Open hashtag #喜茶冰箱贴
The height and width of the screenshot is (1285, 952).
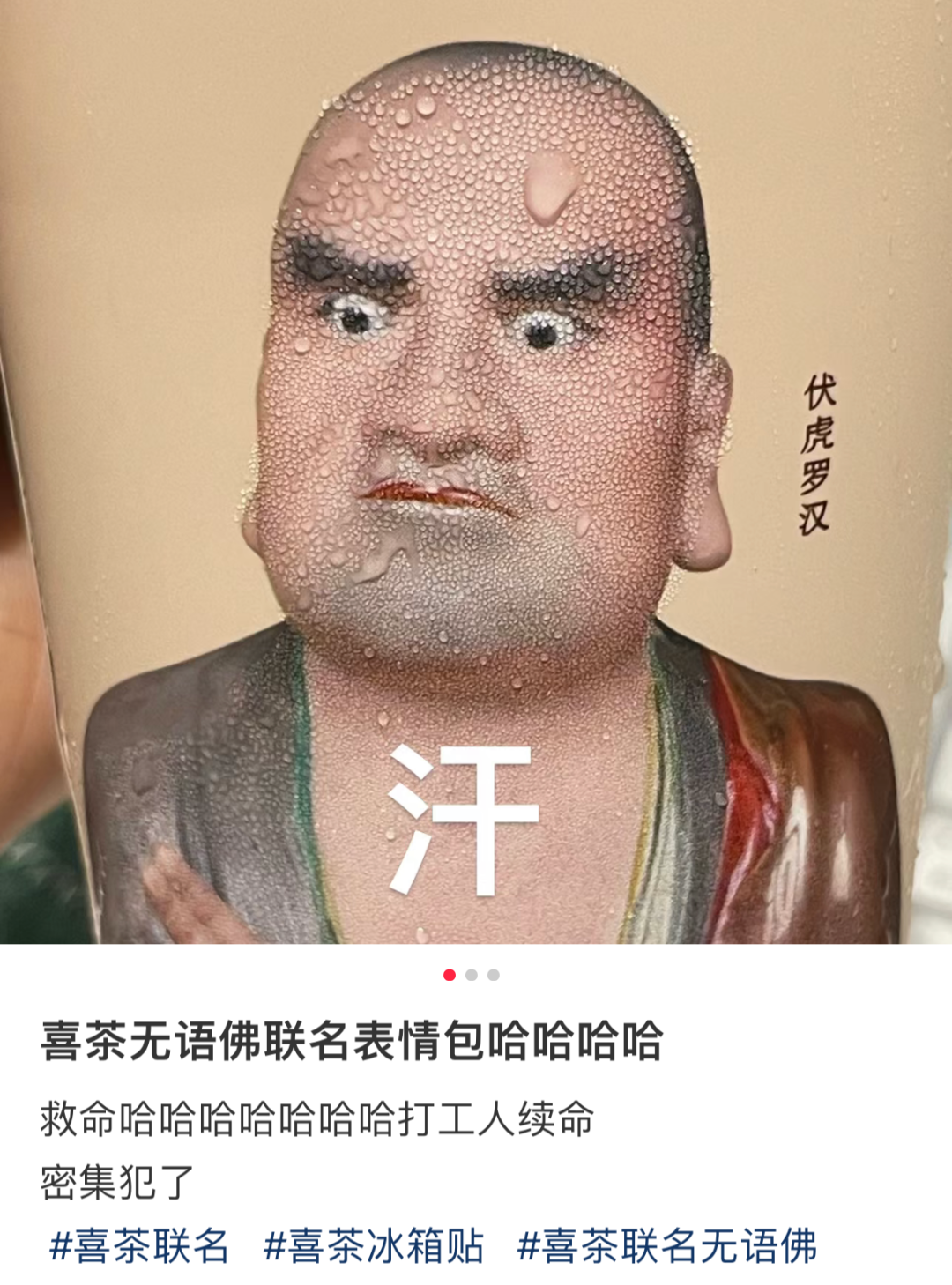[x=374, y=1246]
